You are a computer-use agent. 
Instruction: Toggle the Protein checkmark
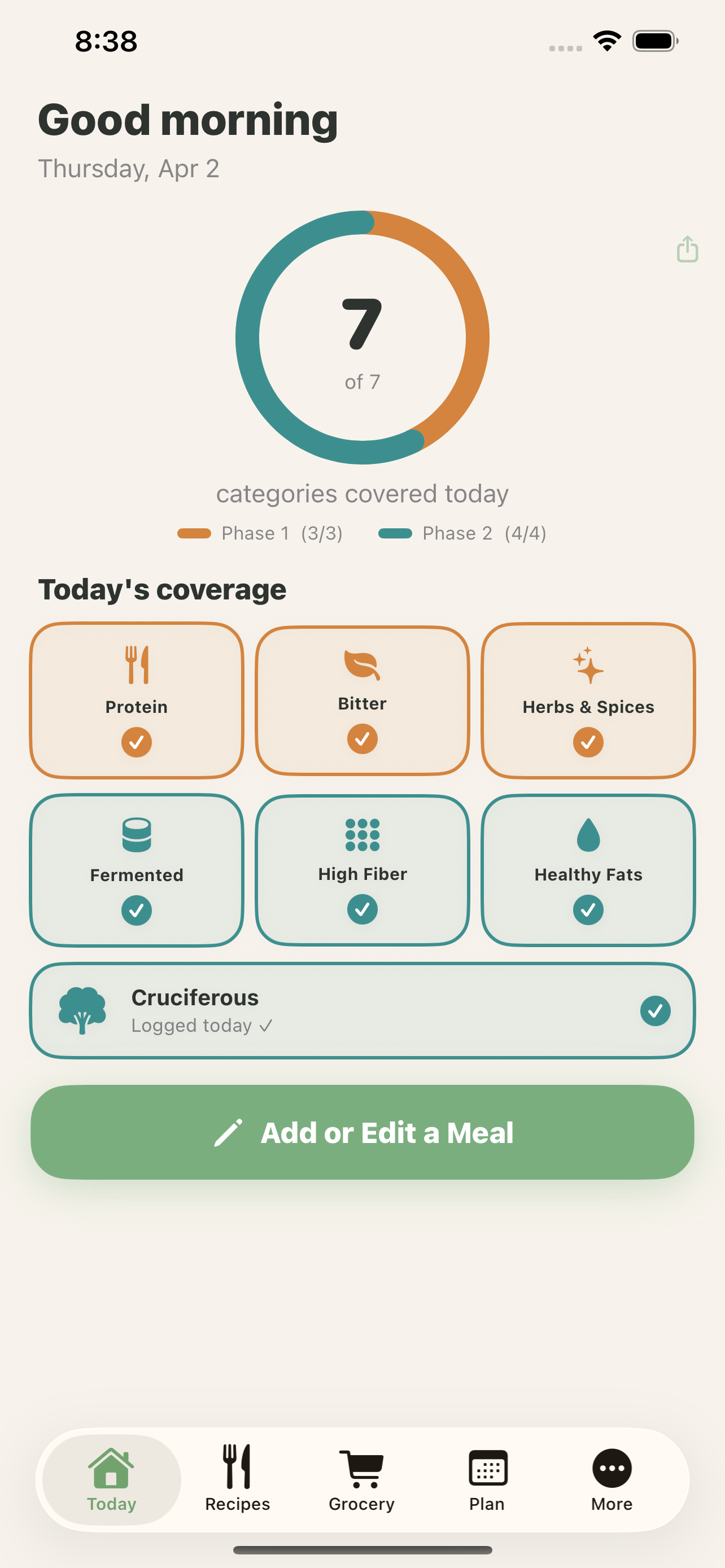click(x=136, y=742)
